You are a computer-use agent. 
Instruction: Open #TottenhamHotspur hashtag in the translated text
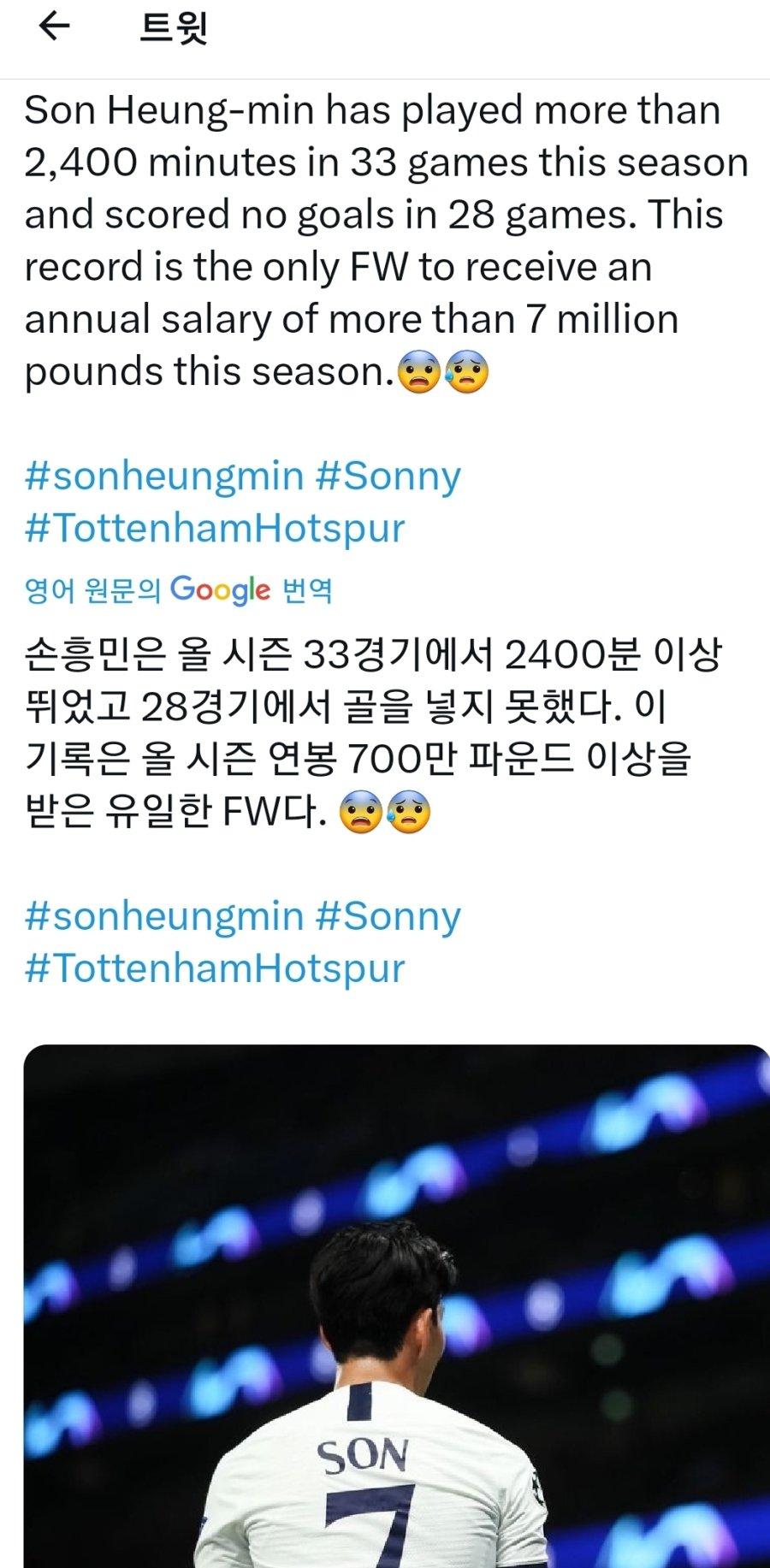tap(214, 968)
